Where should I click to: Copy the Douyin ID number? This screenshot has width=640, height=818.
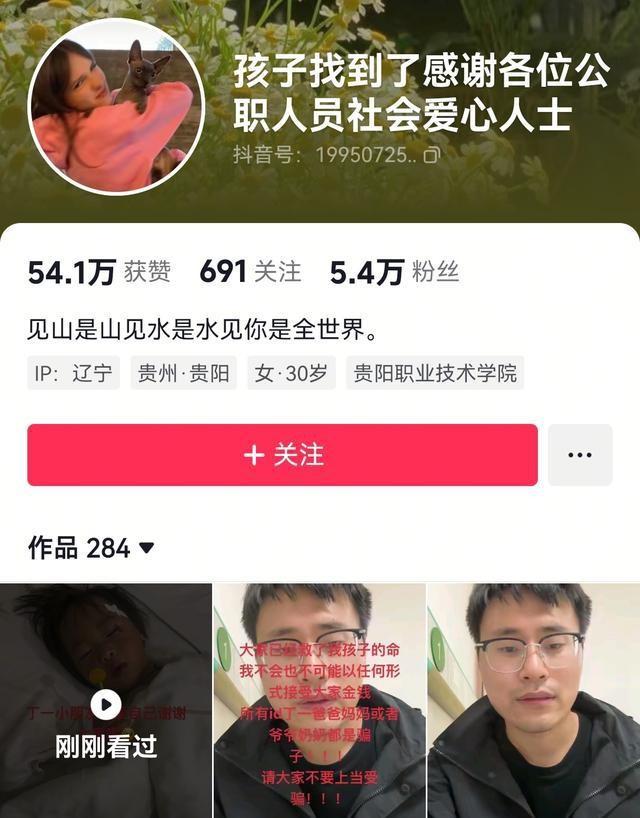[431, 155]
